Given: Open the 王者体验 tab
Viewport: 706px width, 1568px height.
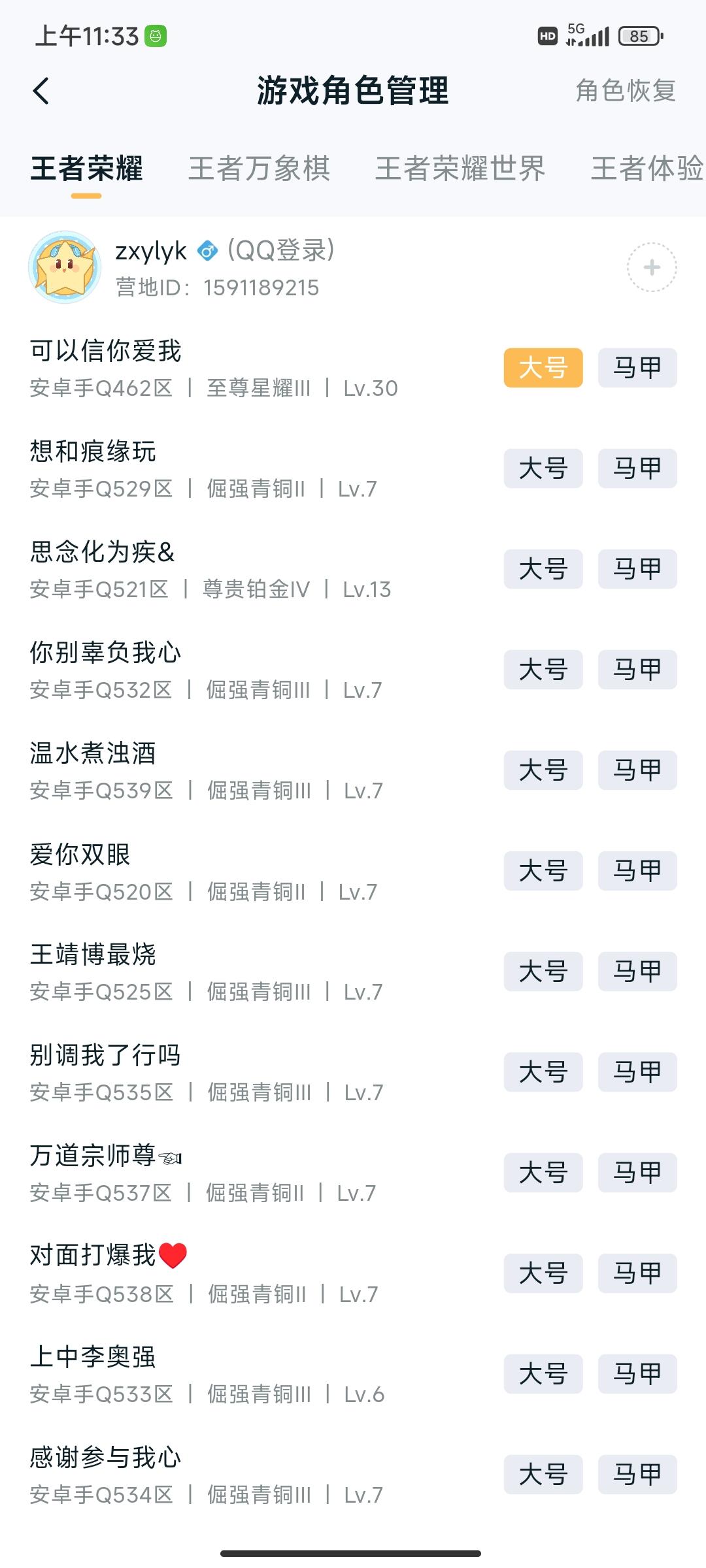Looking at the screenshot, I should click(x=646, y=169).
